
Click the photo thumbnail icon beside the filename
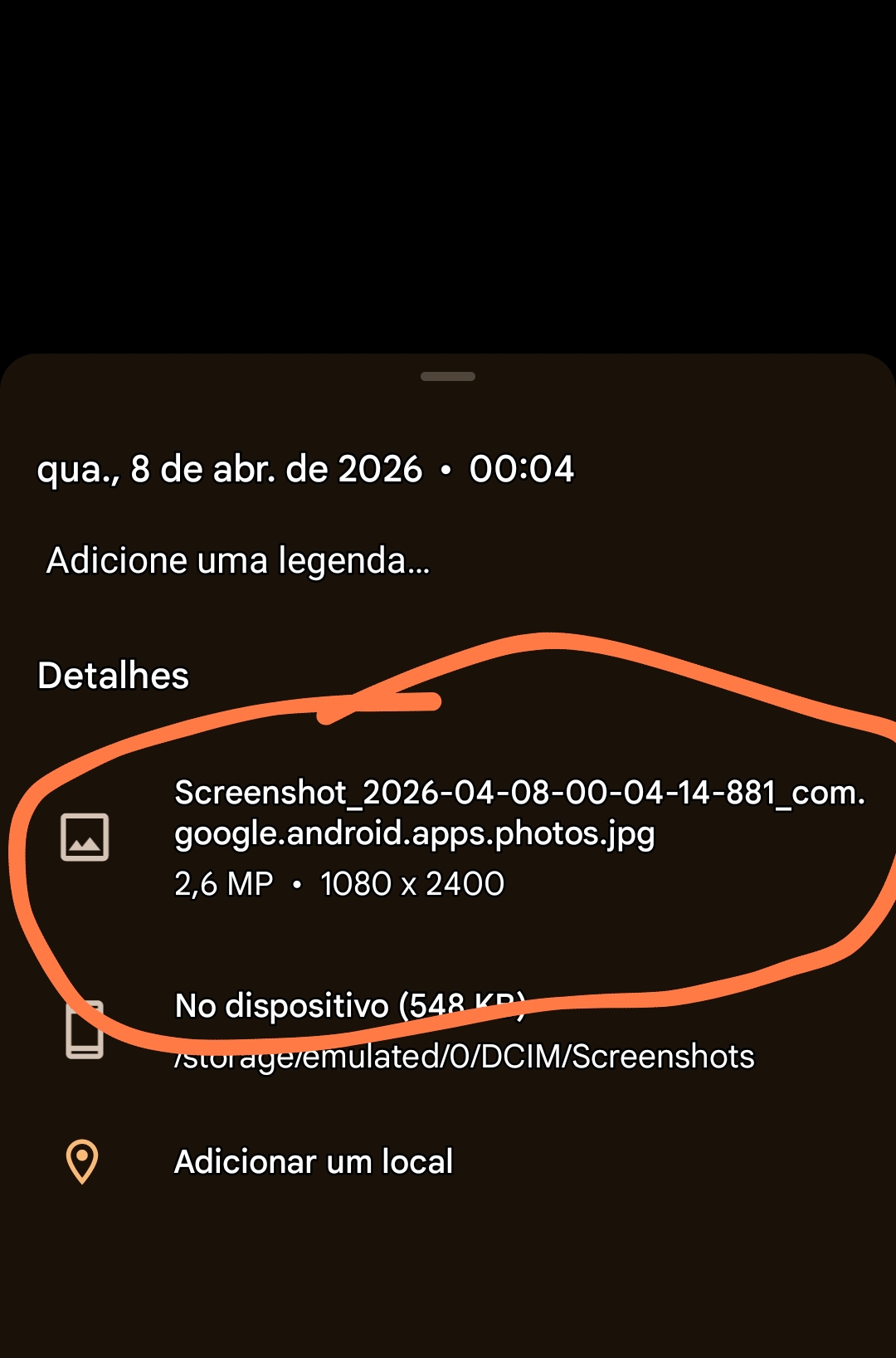pyautogui.click(x=84, y=838)
